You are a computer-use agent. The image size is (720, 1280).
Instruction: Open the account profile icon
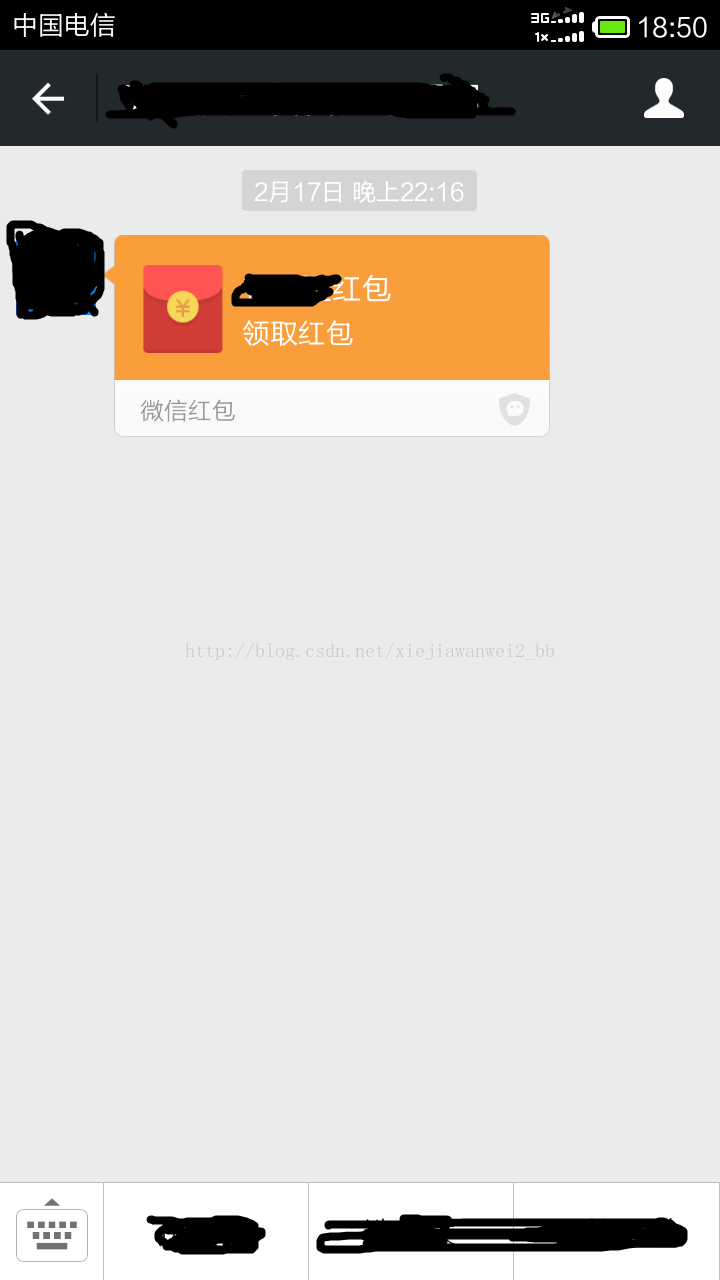tap(663, 98)
